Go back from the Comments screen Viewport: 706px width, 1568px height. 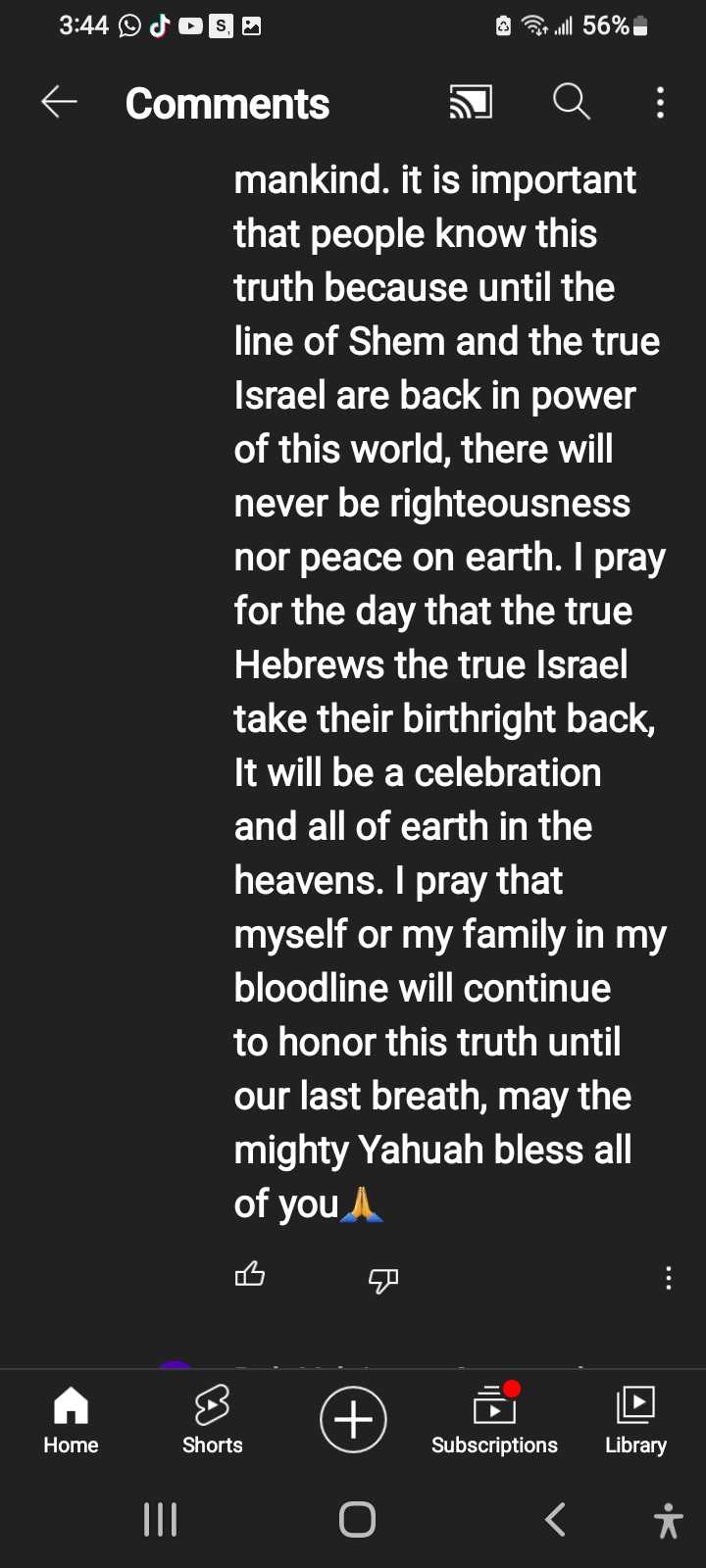(x=59, y=102)
